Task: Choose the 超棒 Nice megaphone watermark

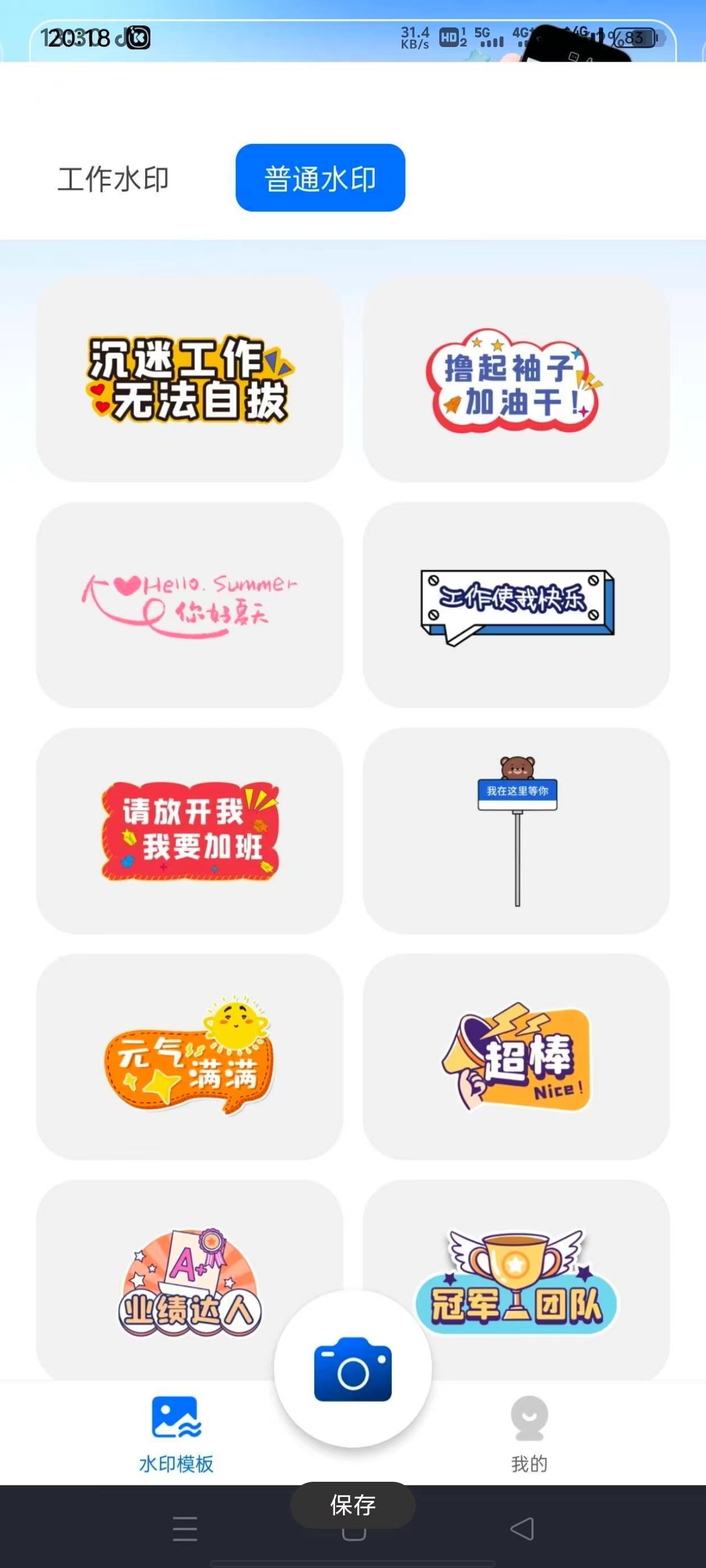Action: tap(515, 1056)
